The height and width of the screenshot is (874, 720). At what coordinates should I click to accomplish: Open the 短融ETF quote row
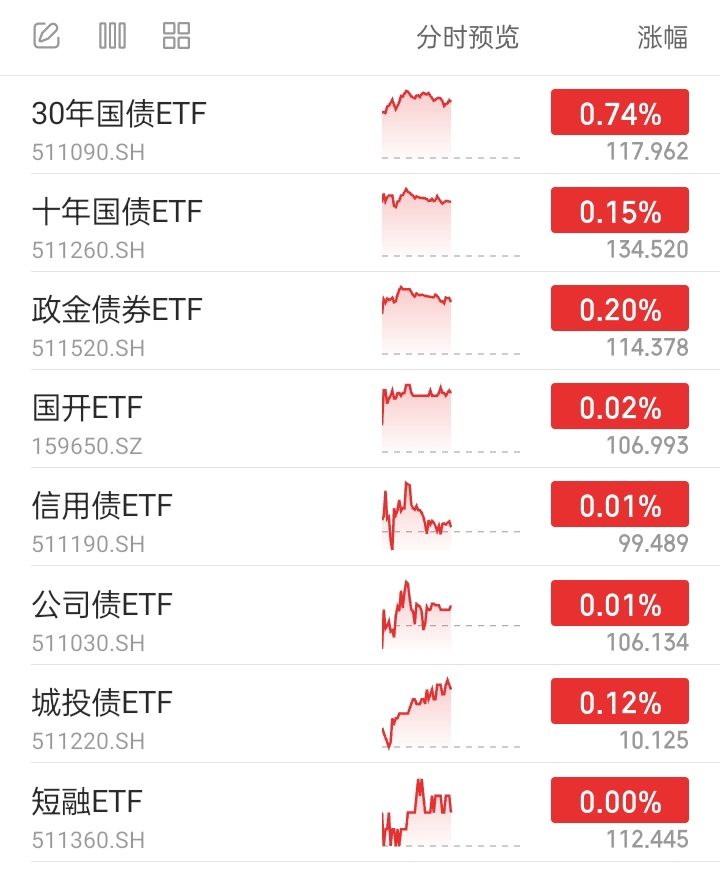(x=88, y=800)
